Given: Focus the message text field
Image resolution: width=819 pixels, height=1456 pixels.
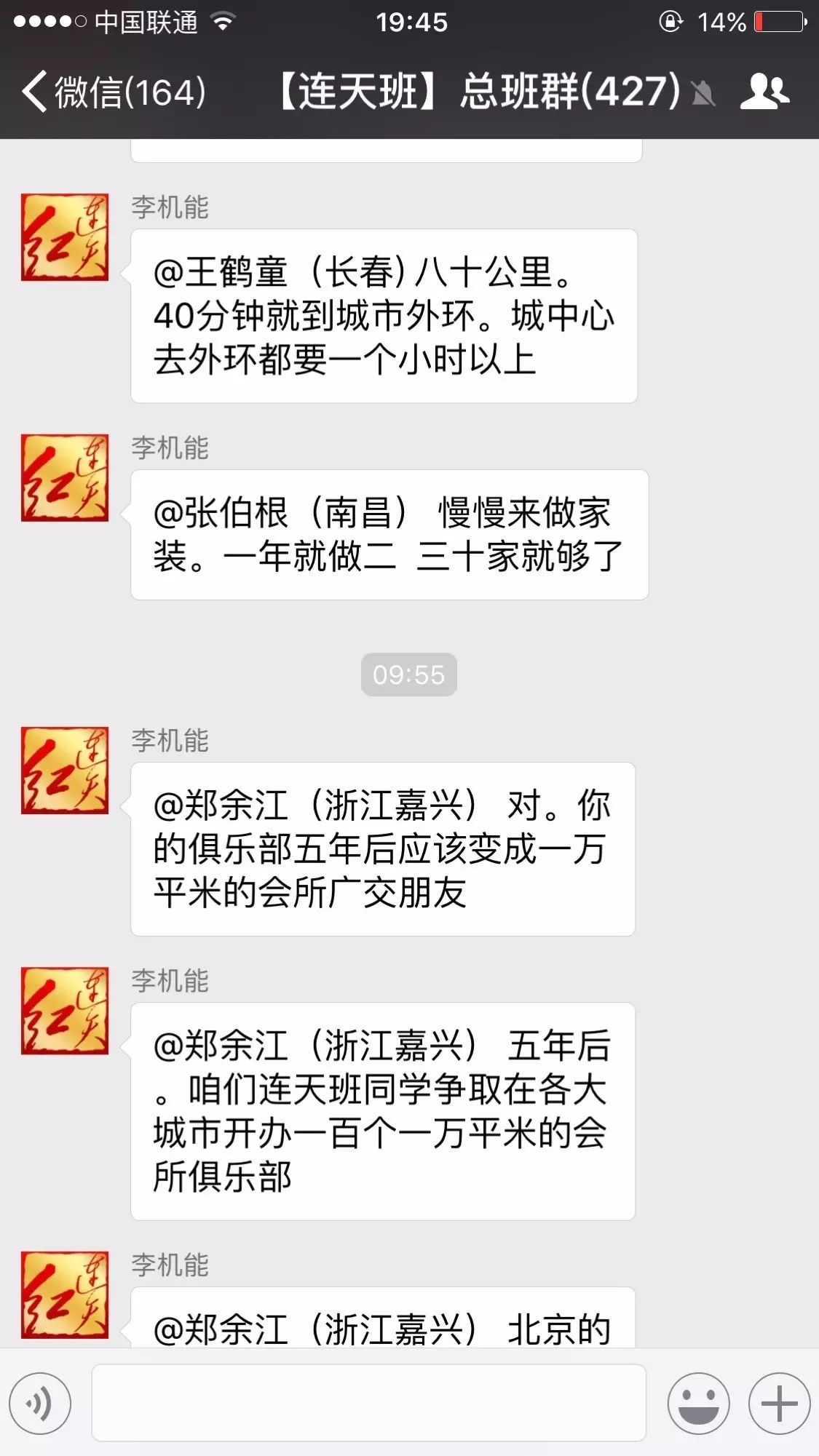Looking at the screenshot, I should (x=368, y=1403).
